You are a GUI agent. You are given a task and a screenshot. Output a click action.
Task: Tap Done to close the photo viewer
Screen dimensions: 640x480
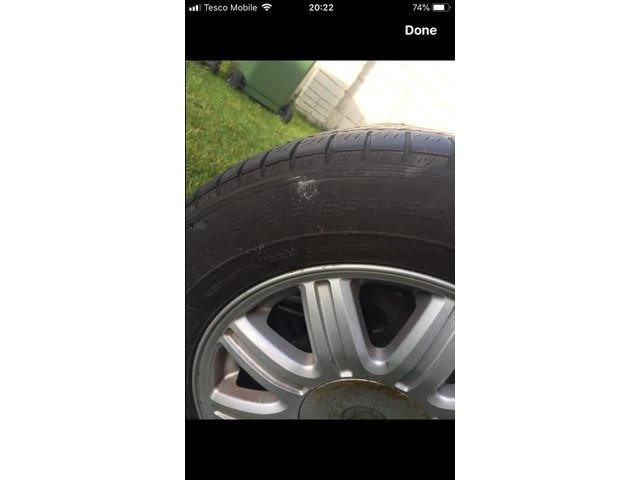[x=420, y=30]
